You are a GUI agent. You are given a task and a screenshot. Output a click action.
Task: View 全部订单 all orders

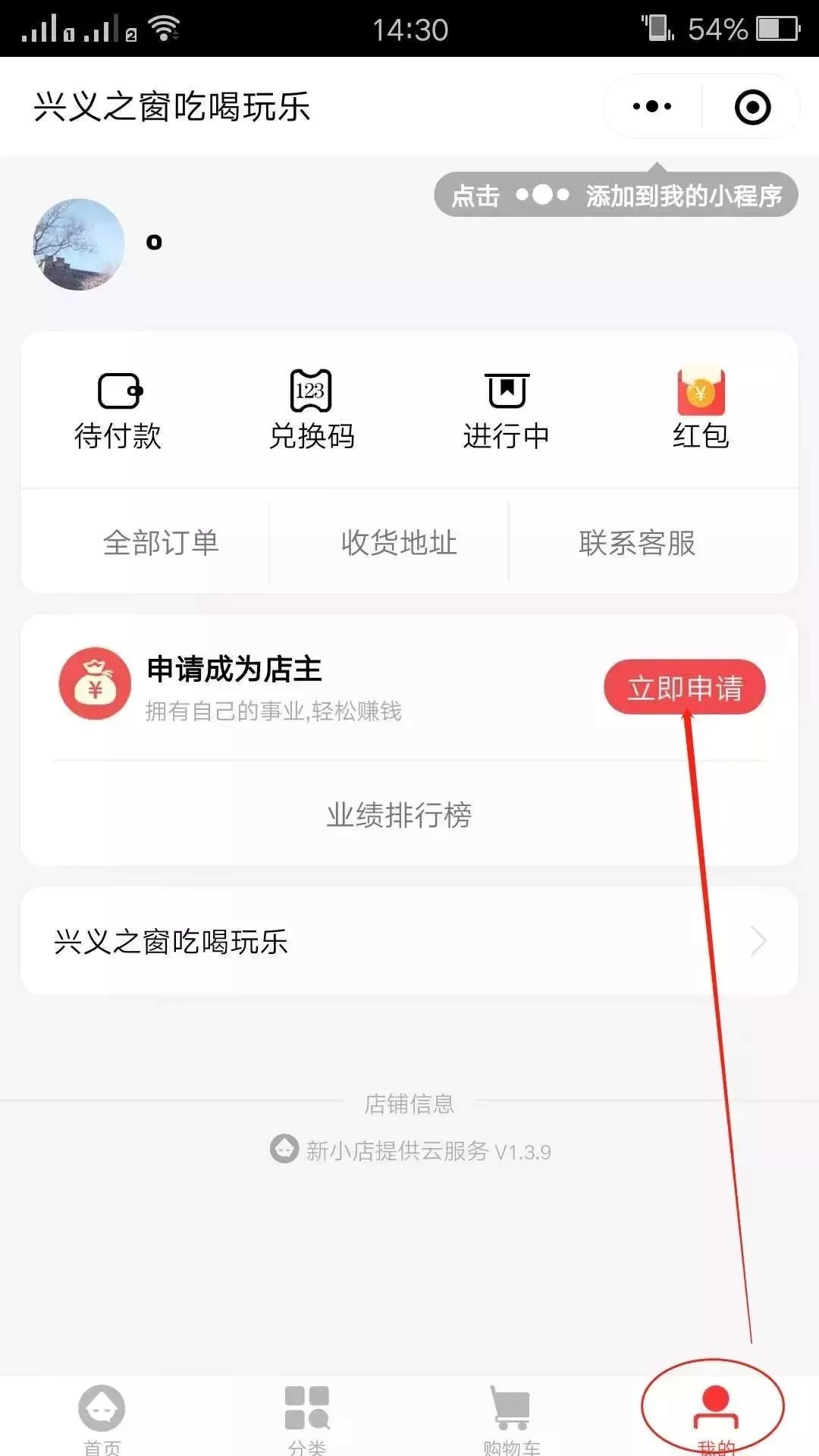click(161, 543)
